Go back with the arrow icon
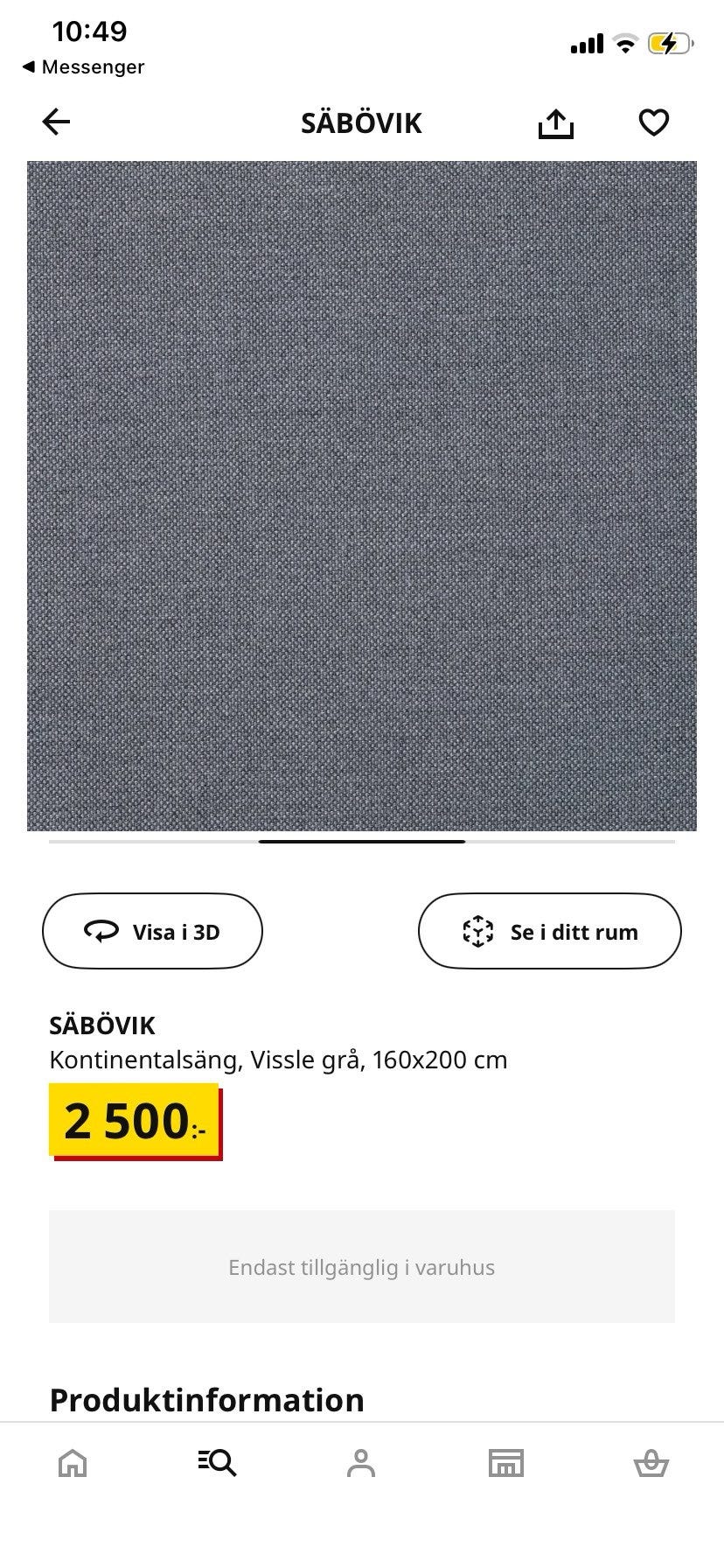724x1568 pixels. click(x=56, y=122)
